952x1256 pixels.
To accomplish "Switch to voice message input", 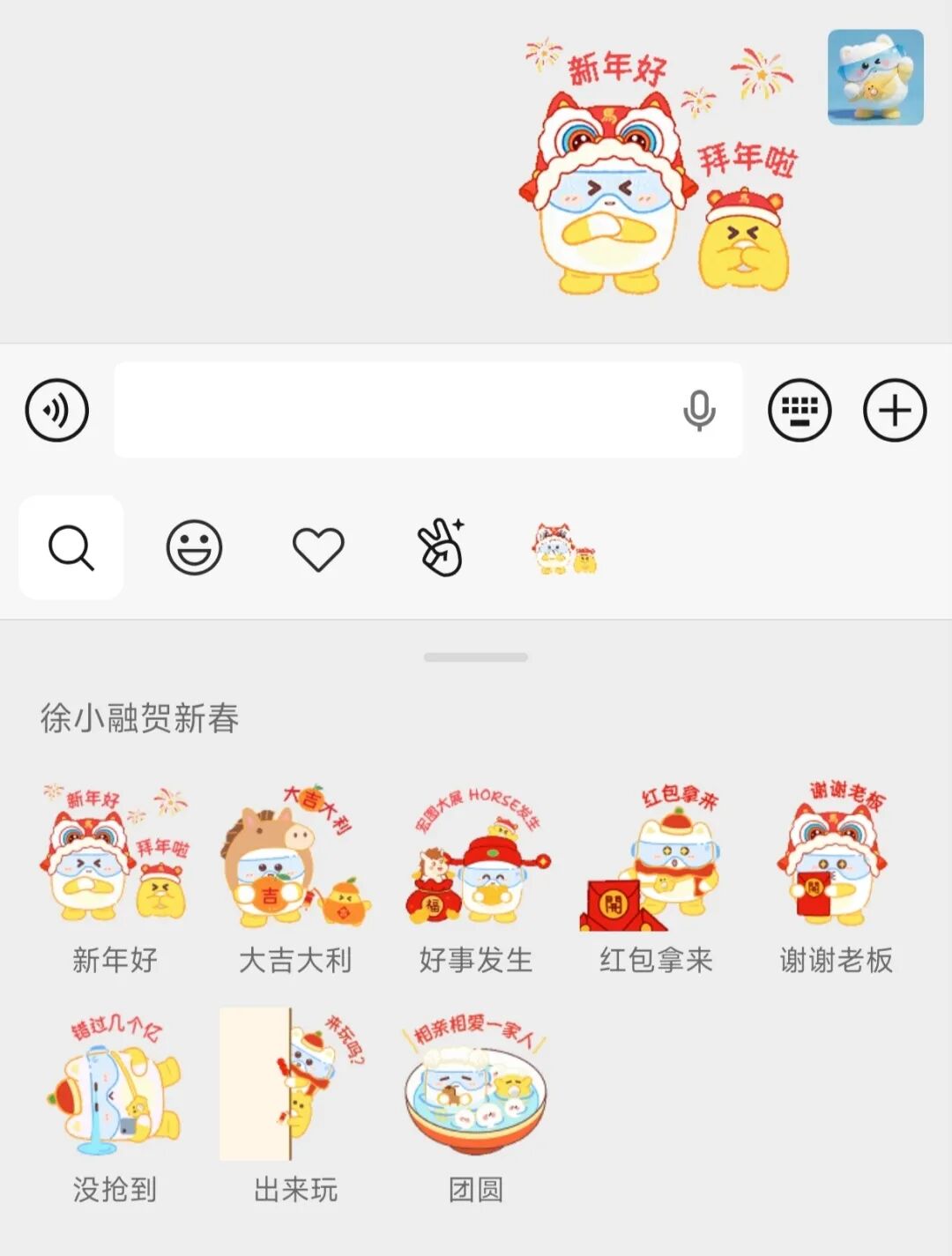I will pyautogui.click(x=57, y=411).
